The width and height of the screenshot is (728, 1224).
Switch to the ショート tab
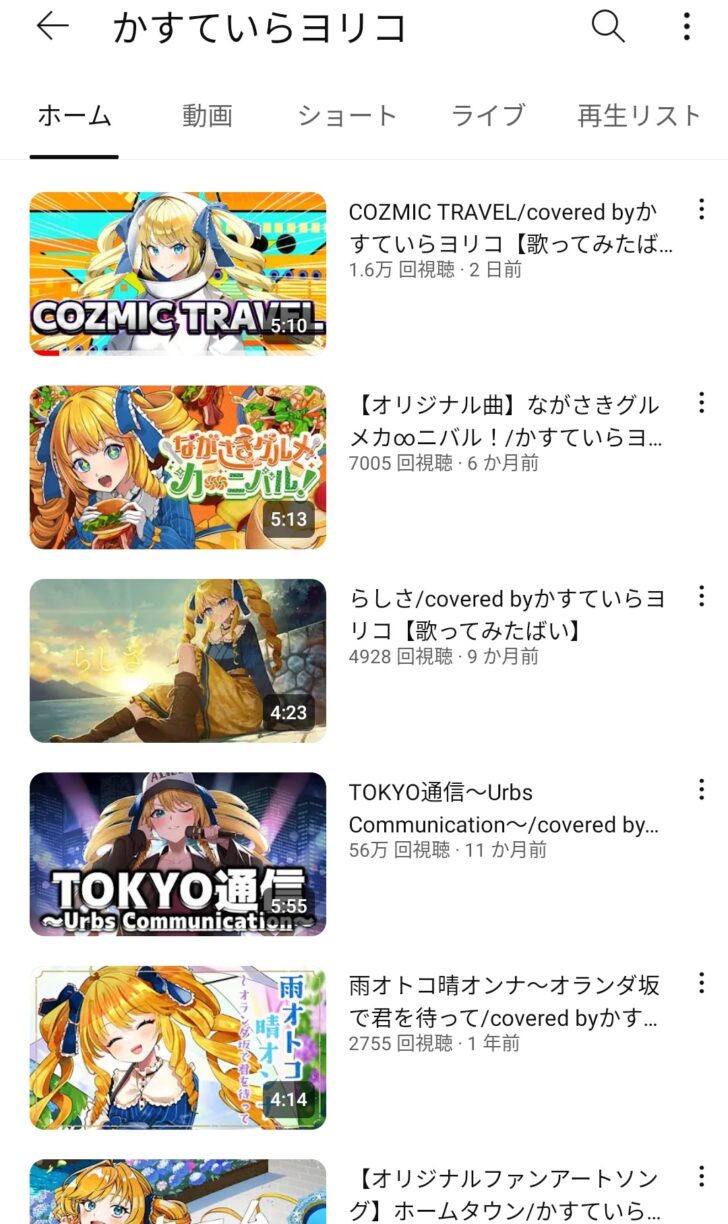[x=347, y=116]
